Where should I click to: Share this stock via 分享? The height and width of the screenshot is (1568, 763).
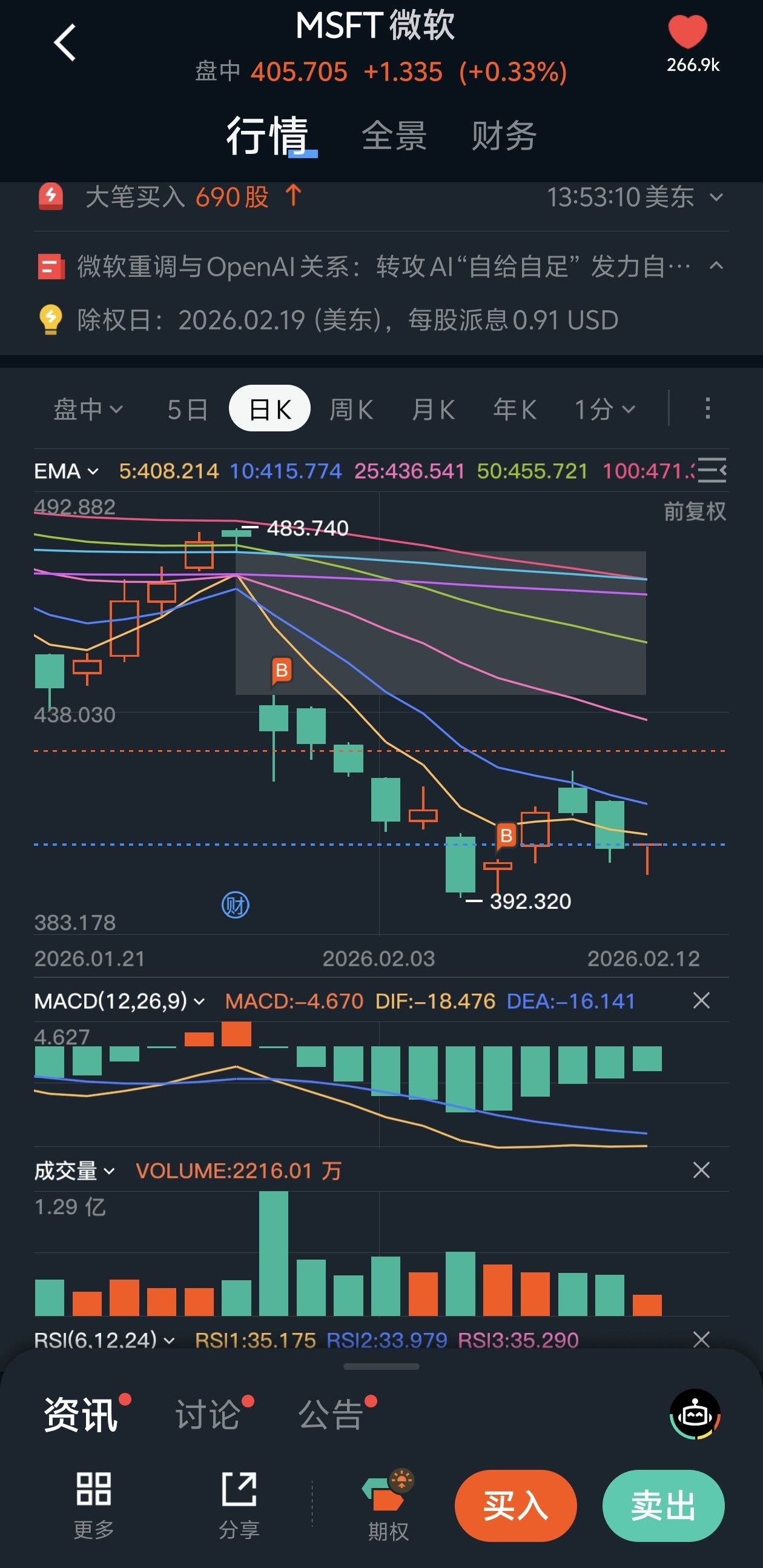coord(239,1505)
